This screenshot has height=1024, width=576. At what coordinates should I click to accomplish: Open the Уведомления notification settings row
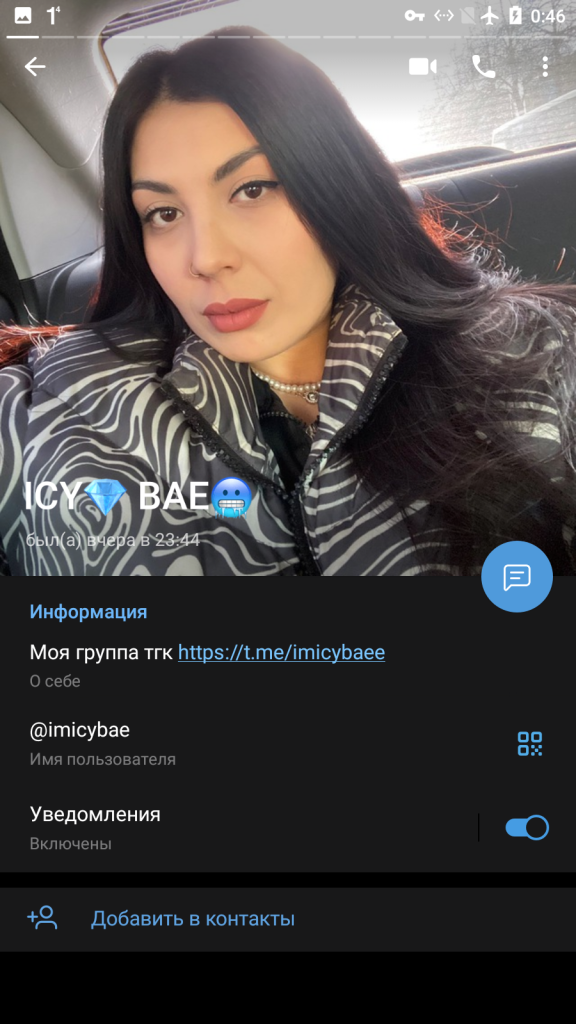(238, 828)
